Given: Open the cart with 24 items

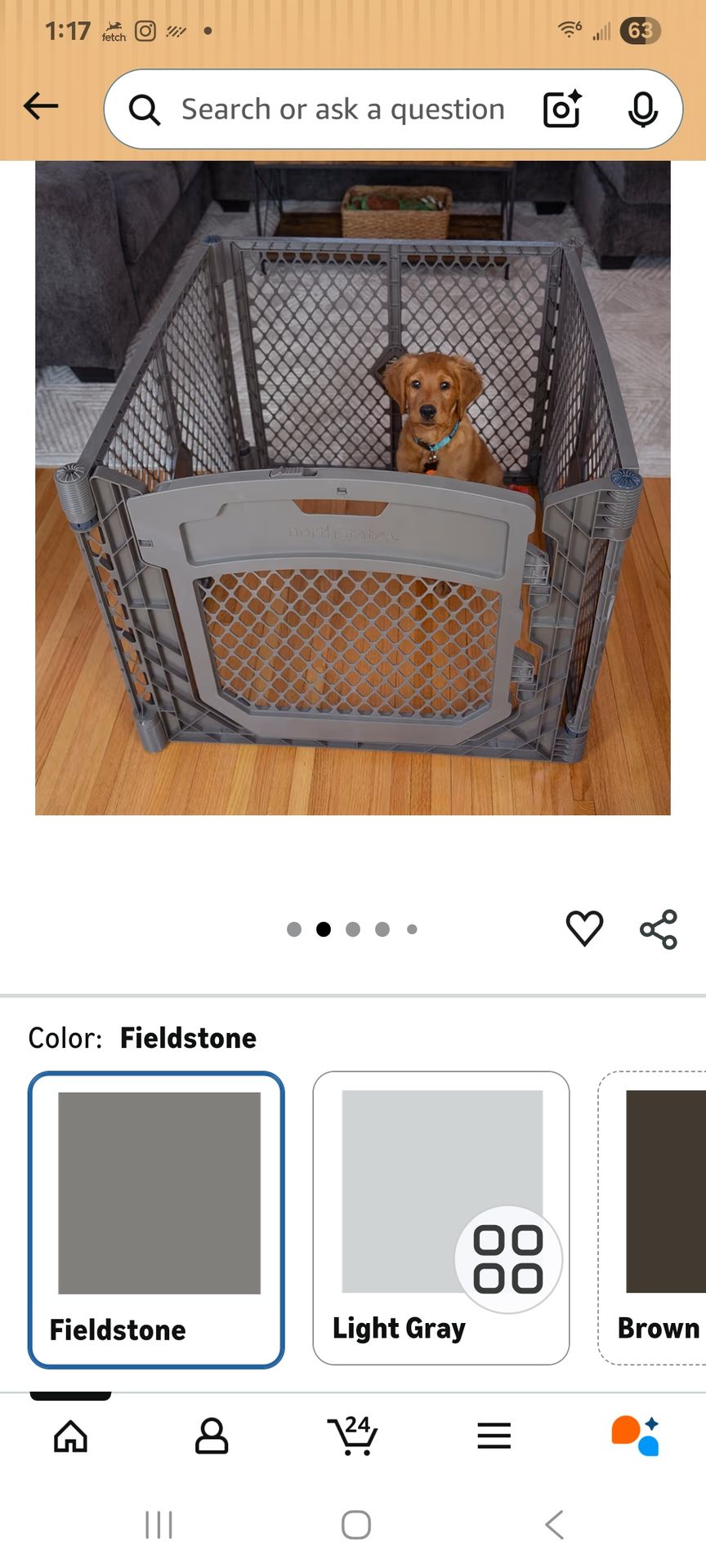Looking at the screenshot, I should pyautogui.click(x=353, y=1437).
